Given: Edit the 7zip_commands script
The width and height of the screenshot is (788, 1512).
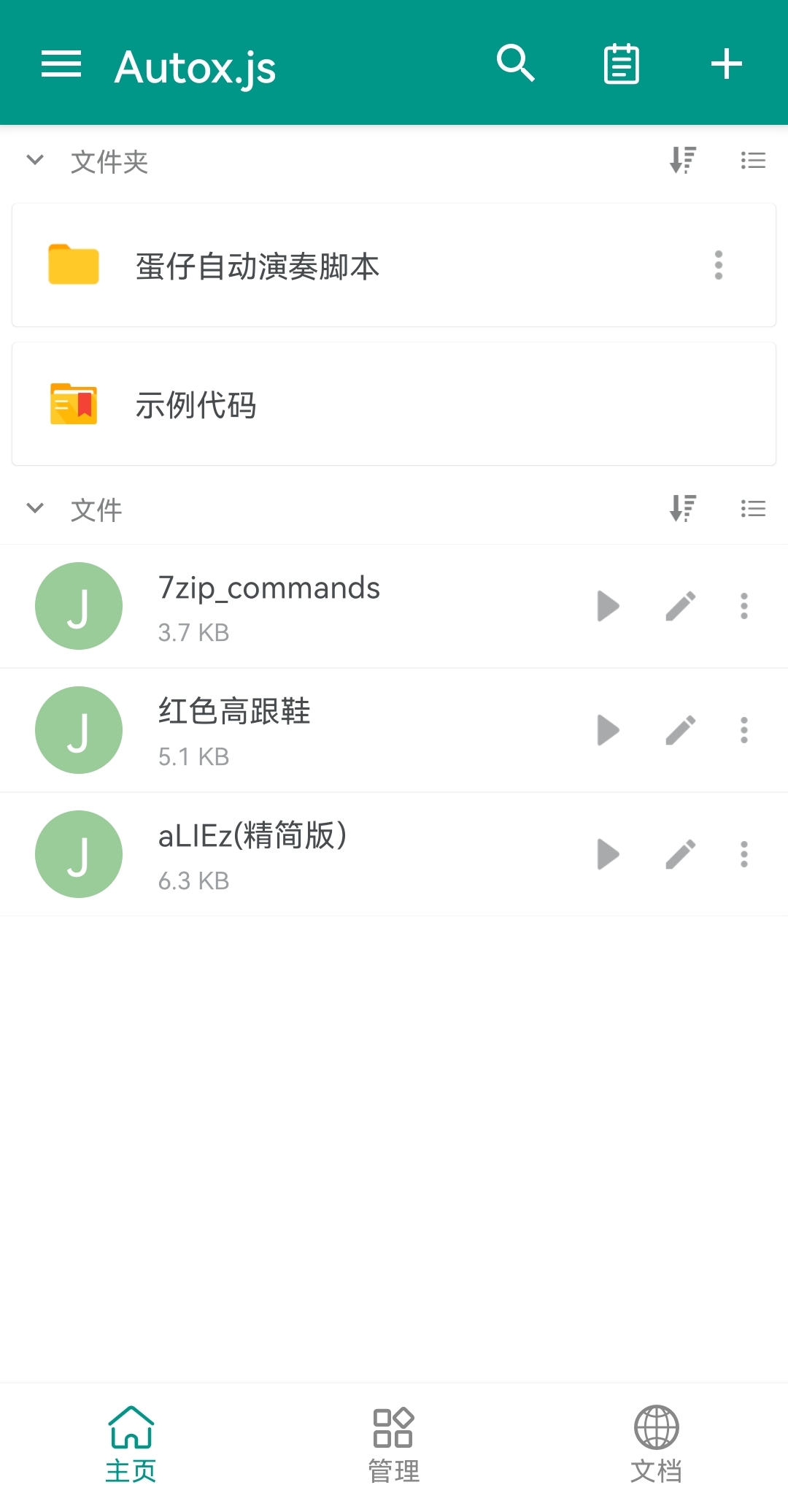Looking at the screenshot, I should [681, 606].
